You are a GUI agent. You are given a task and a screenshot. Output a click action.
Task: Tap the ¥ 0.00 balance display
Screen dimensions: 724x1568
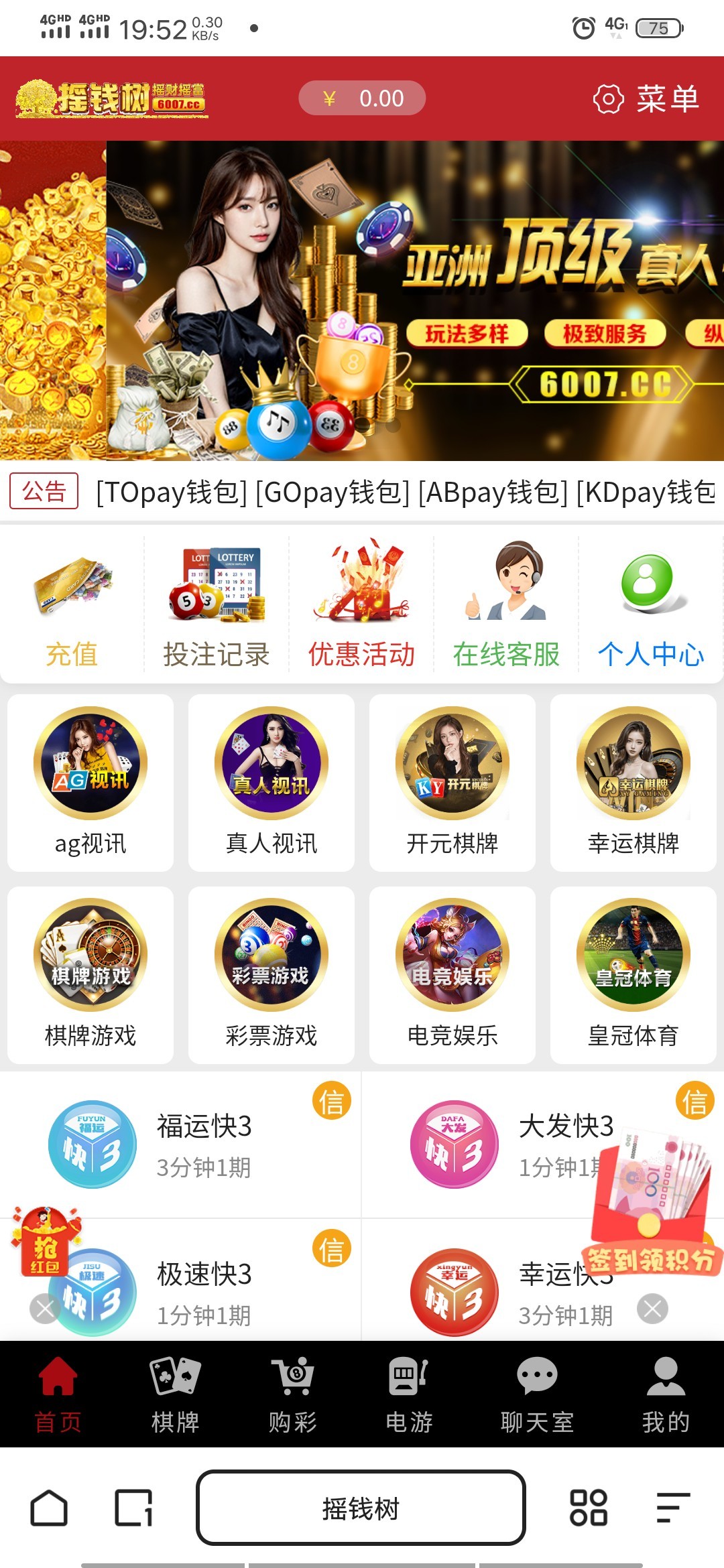click(362, 98)
